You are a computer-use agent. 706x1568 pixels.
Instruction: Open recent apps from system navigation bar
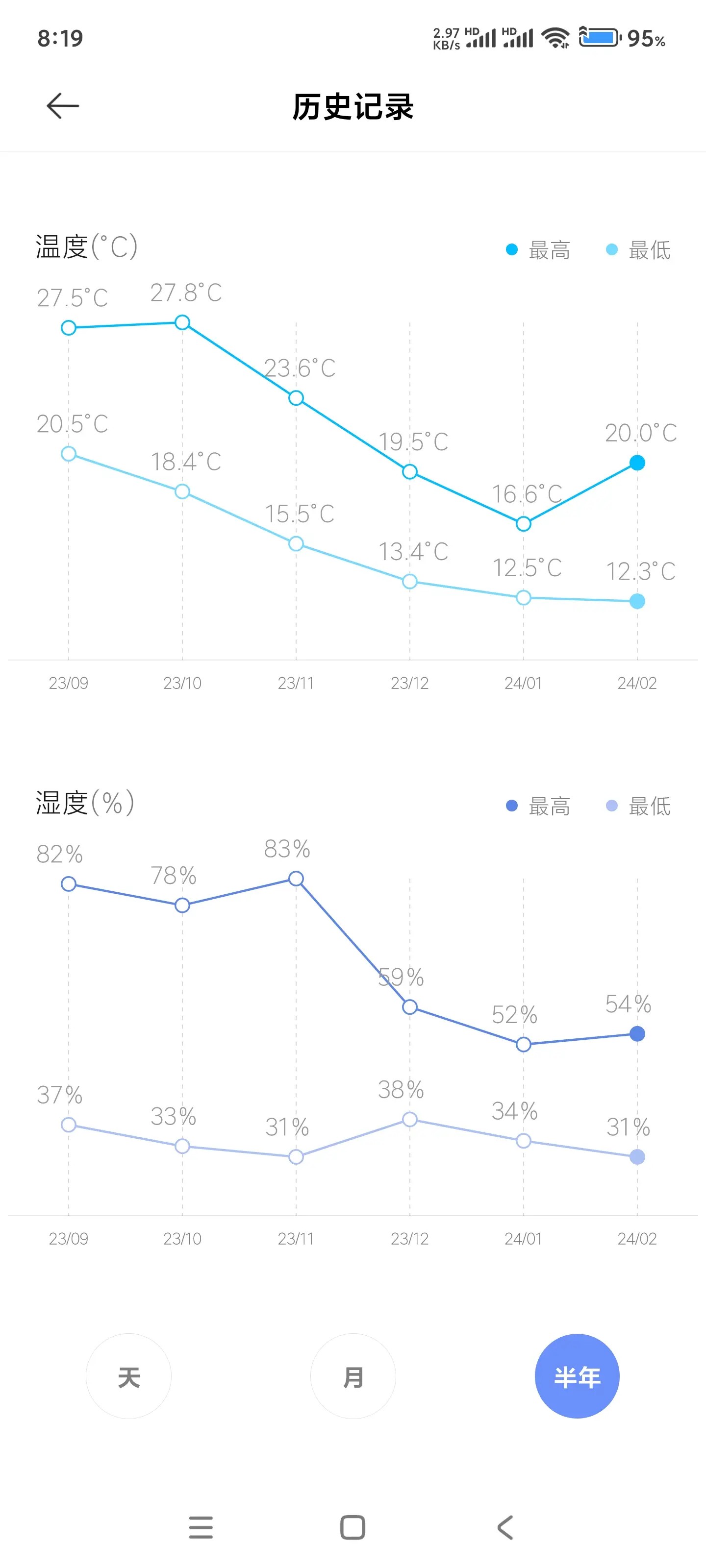pos(201,1527)
